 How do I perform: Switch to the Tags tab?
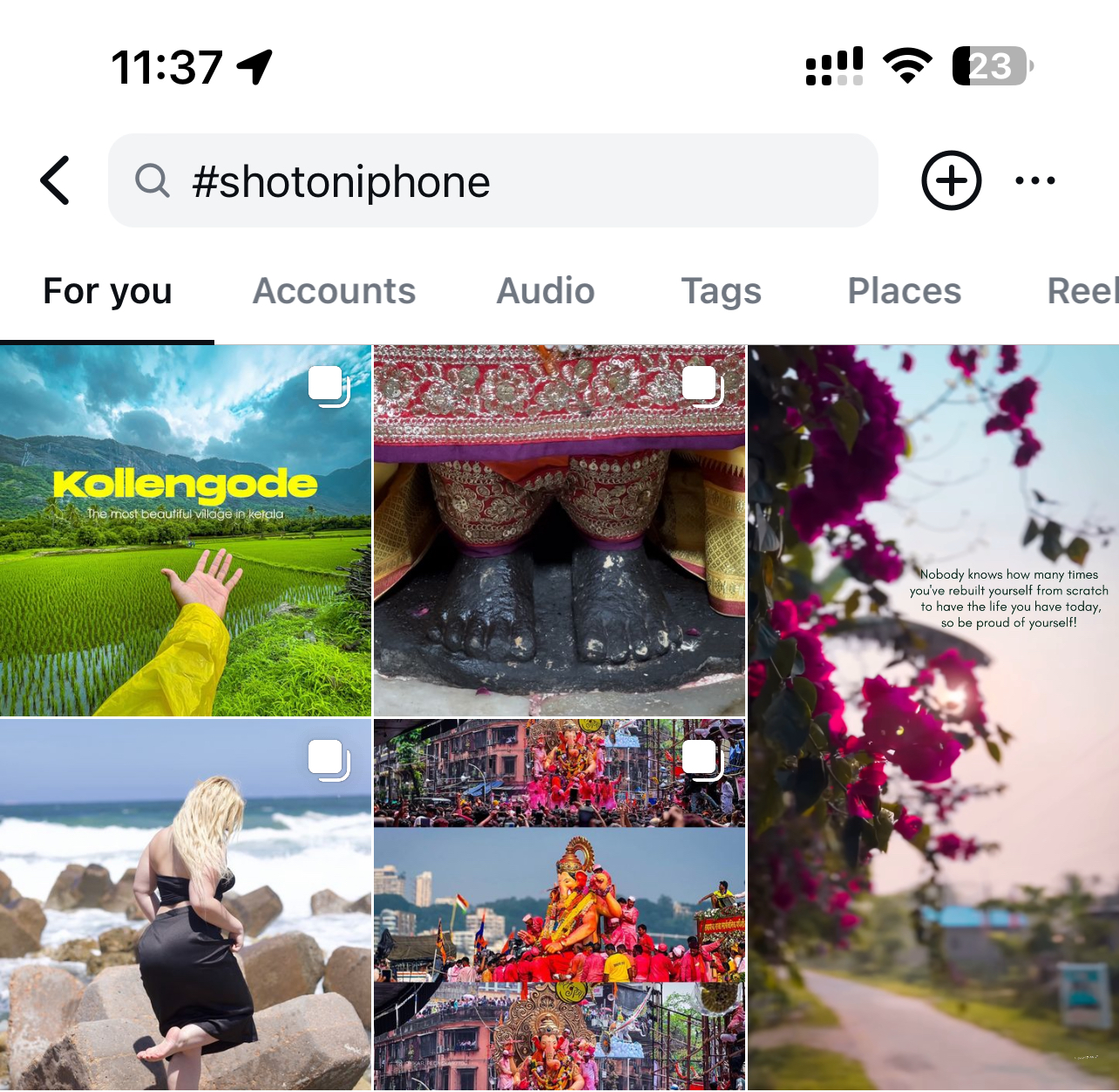click(721, 291)
